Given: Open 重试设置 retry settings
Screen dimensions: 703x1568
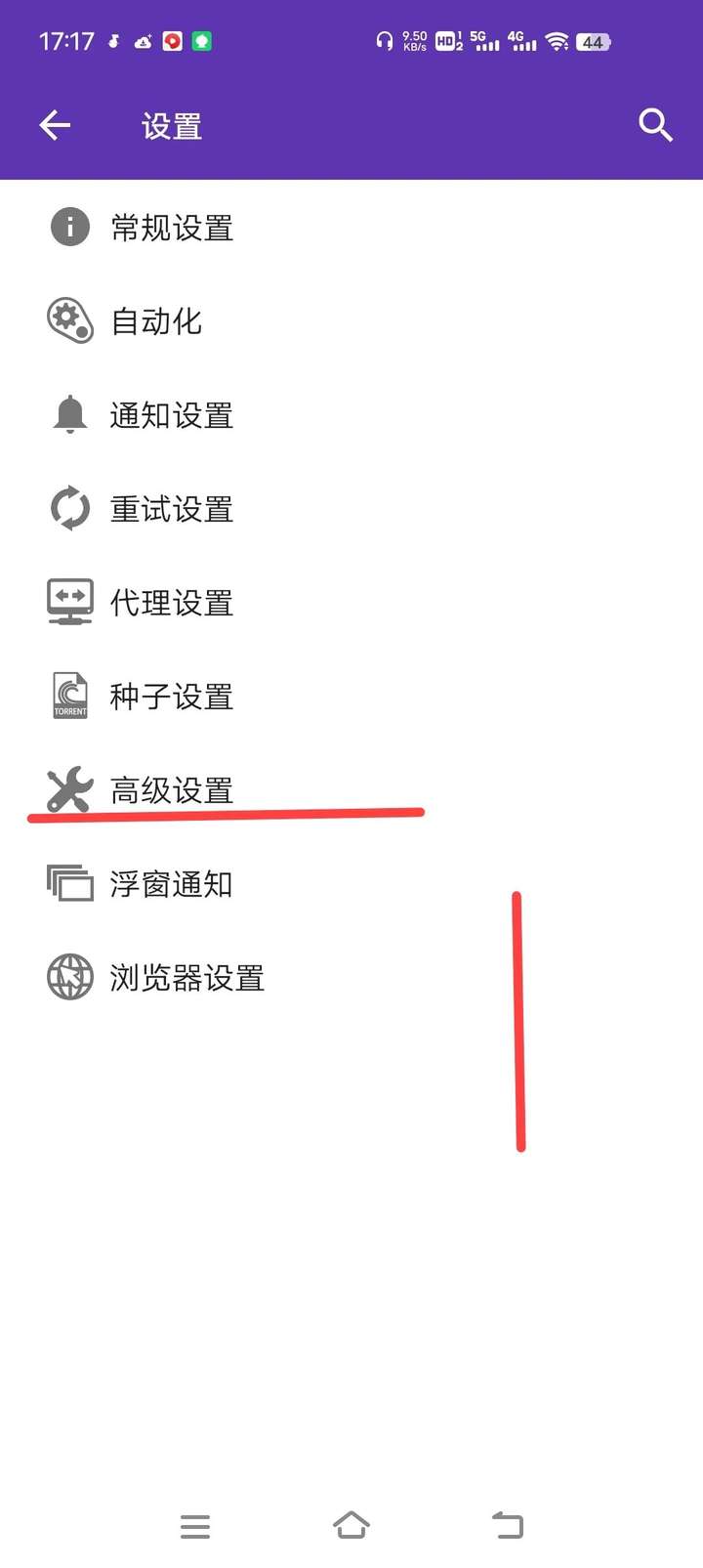Looking at the screenshot, I should coord(351,509).
